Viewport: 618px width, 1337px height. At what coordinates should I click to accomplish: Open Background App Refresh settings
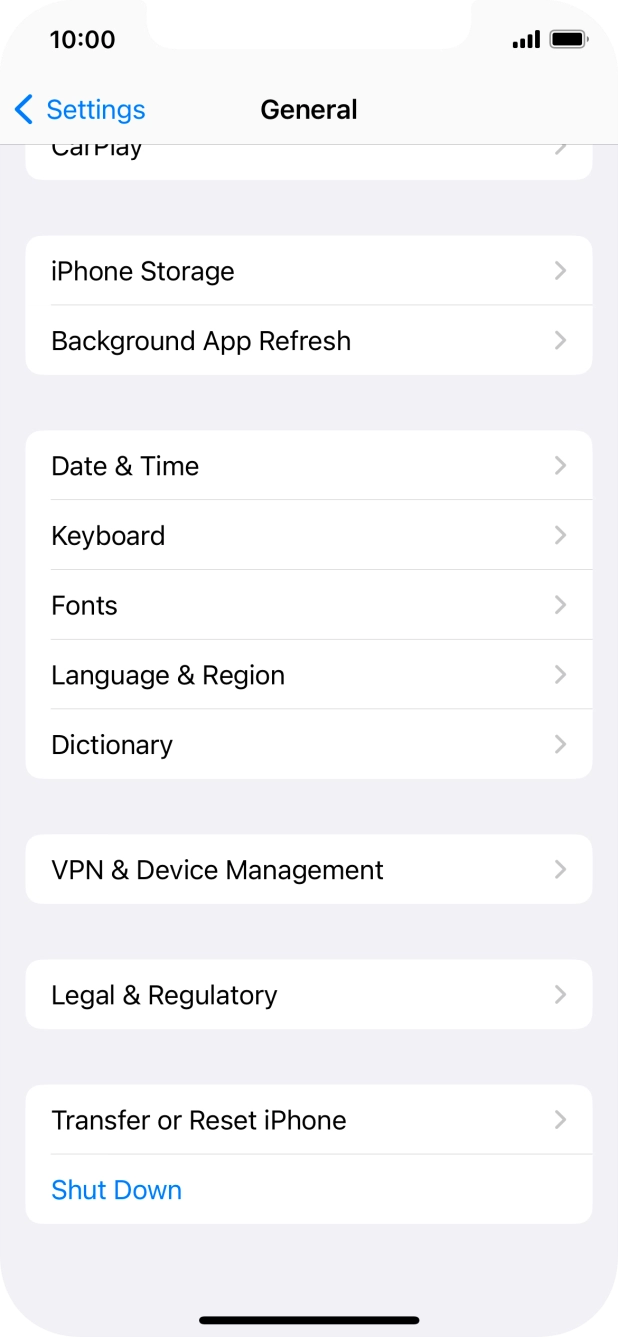308,341
